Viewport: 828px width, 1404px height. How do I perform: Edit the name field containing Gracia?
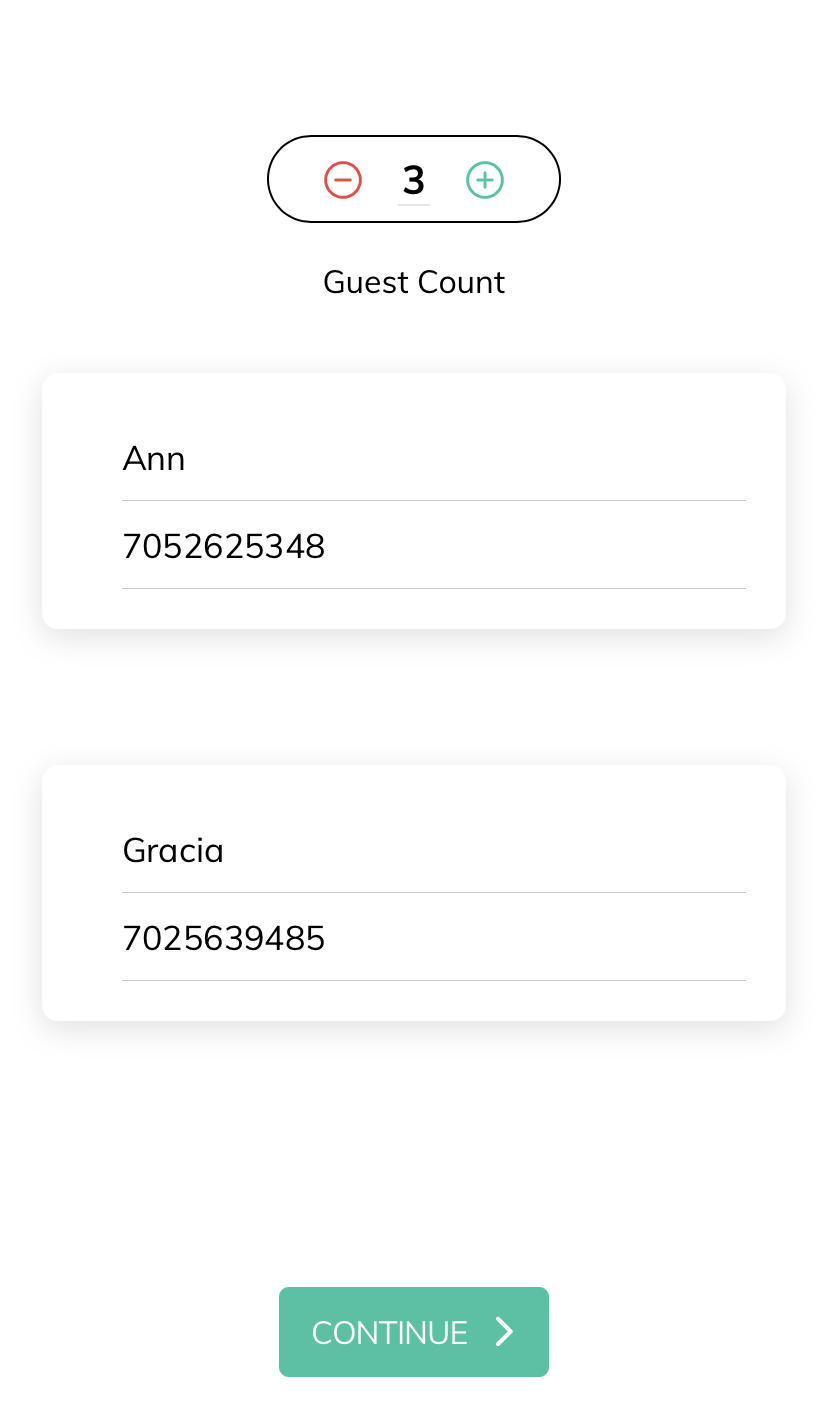(433, 851)
